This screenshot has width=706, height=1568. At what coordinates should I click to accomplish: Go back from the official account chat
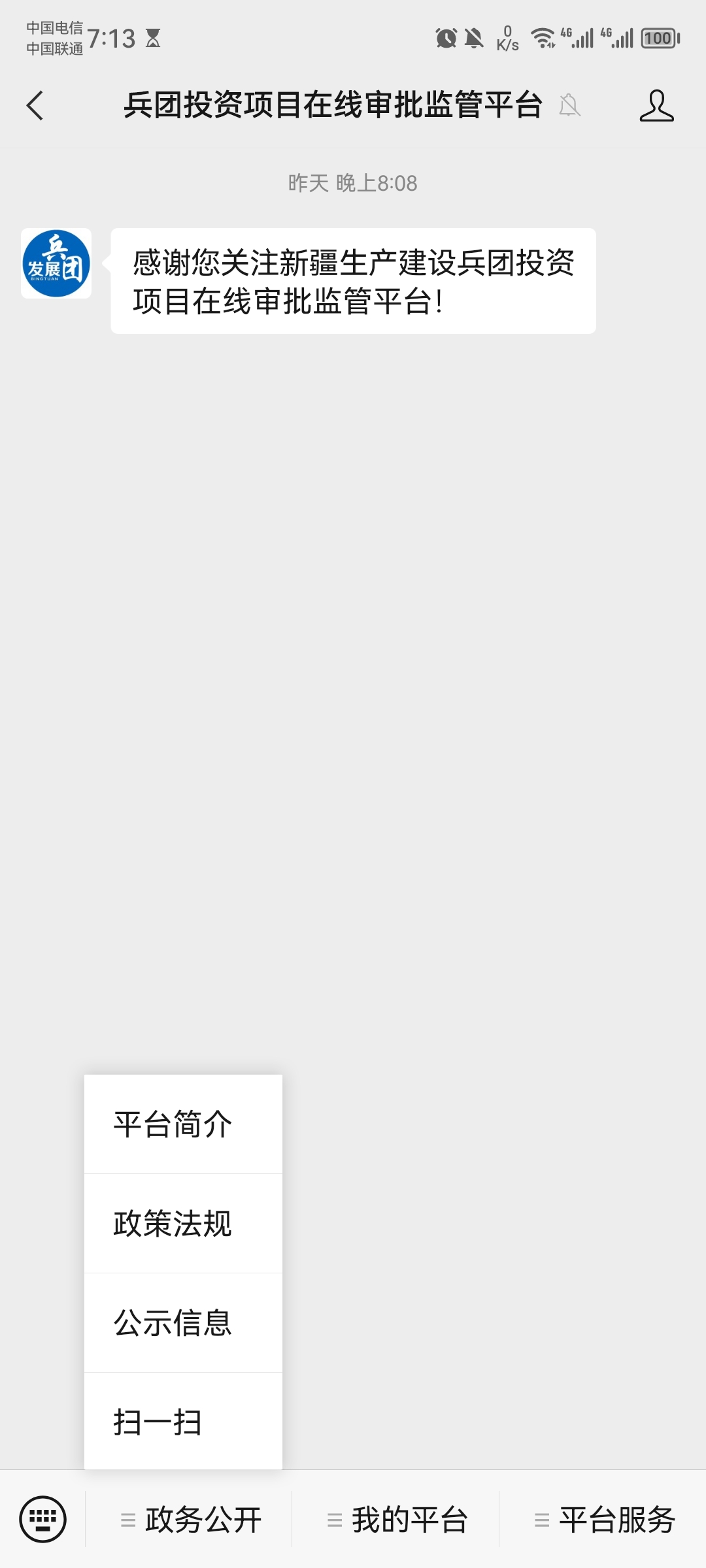[35, 106]
